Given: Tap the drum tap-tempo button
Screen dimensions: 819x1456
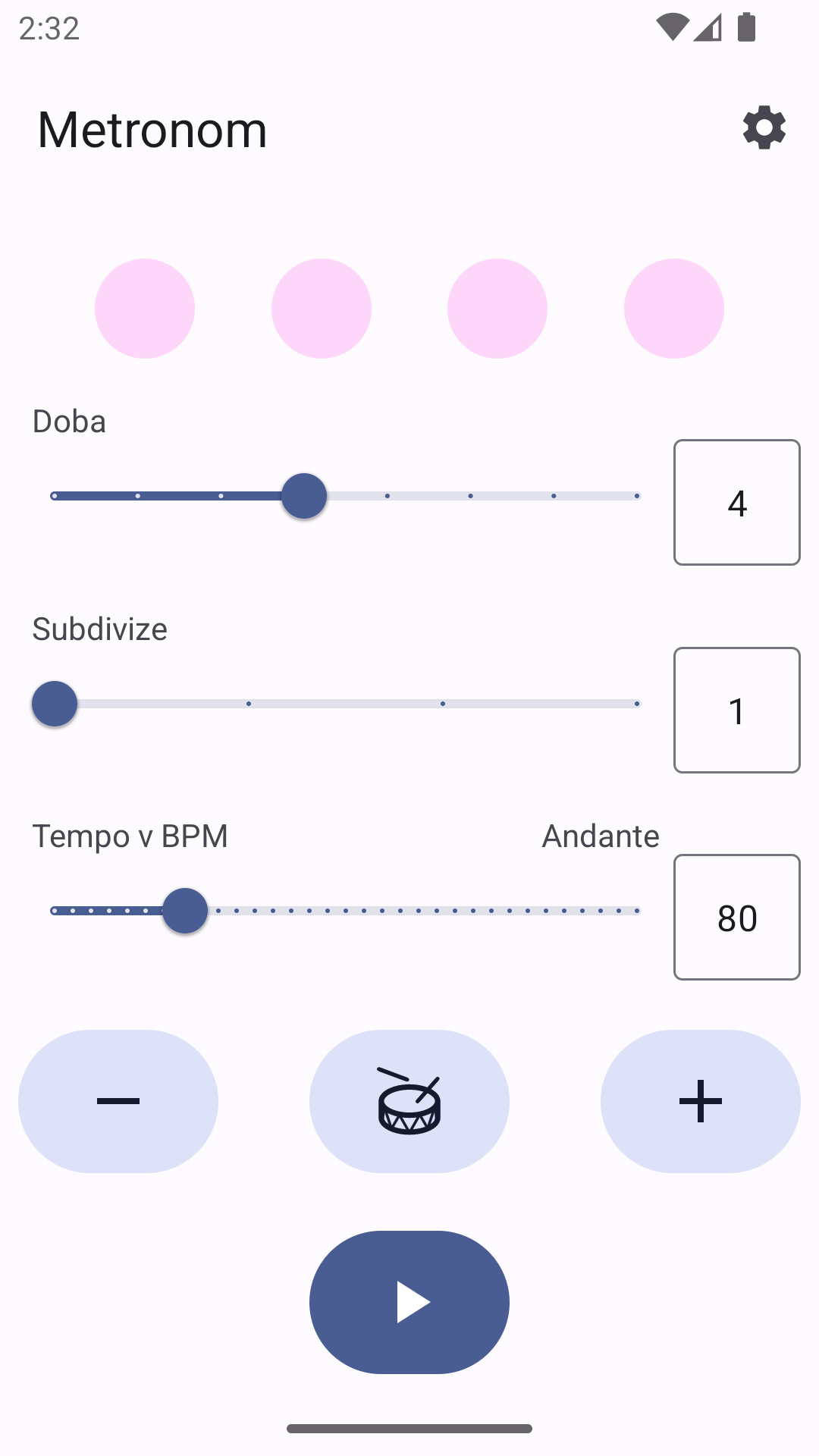Looking at the screenshot, I should pos(409,1101).
